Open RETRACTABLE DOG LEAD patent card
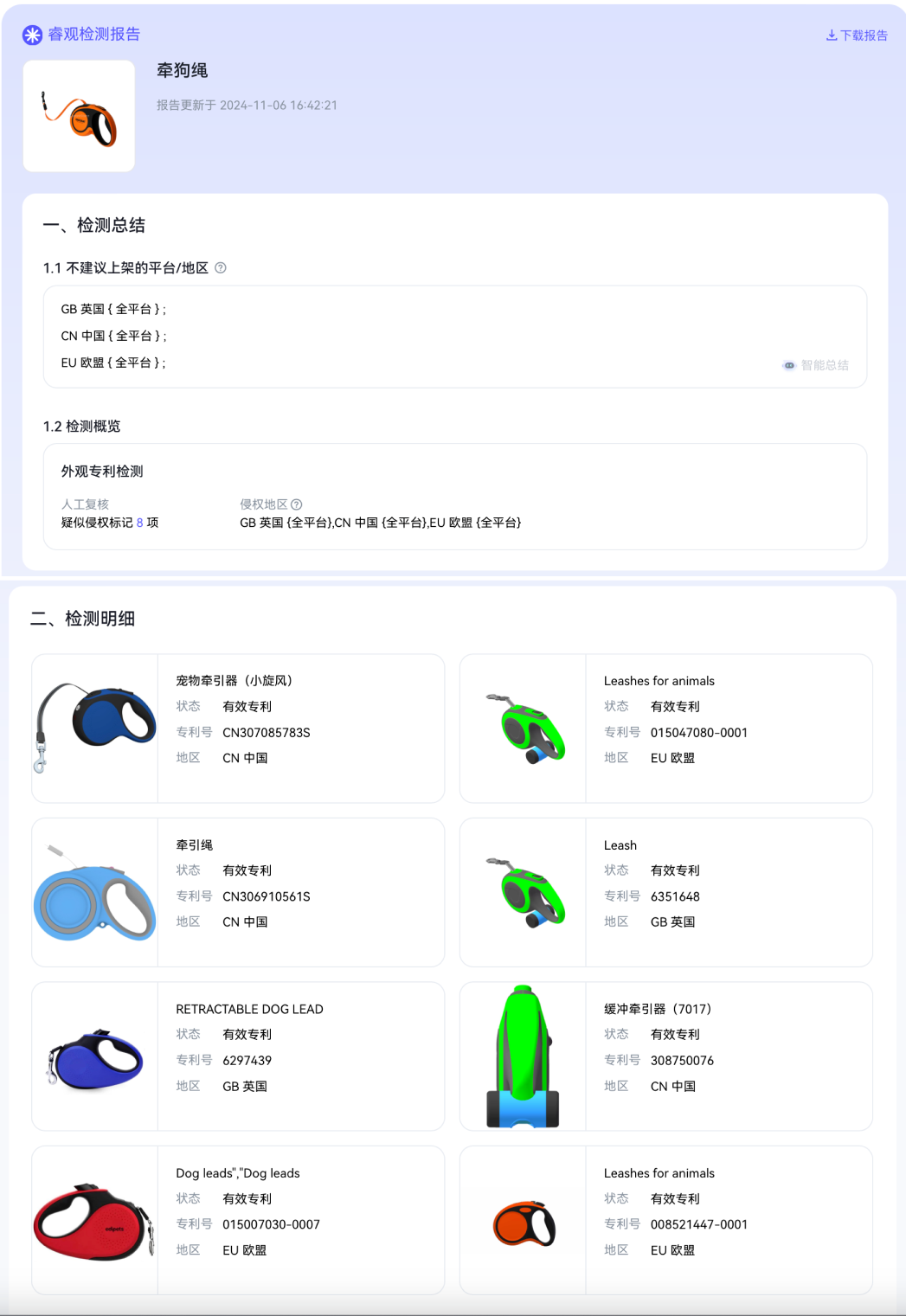906x1316 pixels. (x=238, y=1056)
